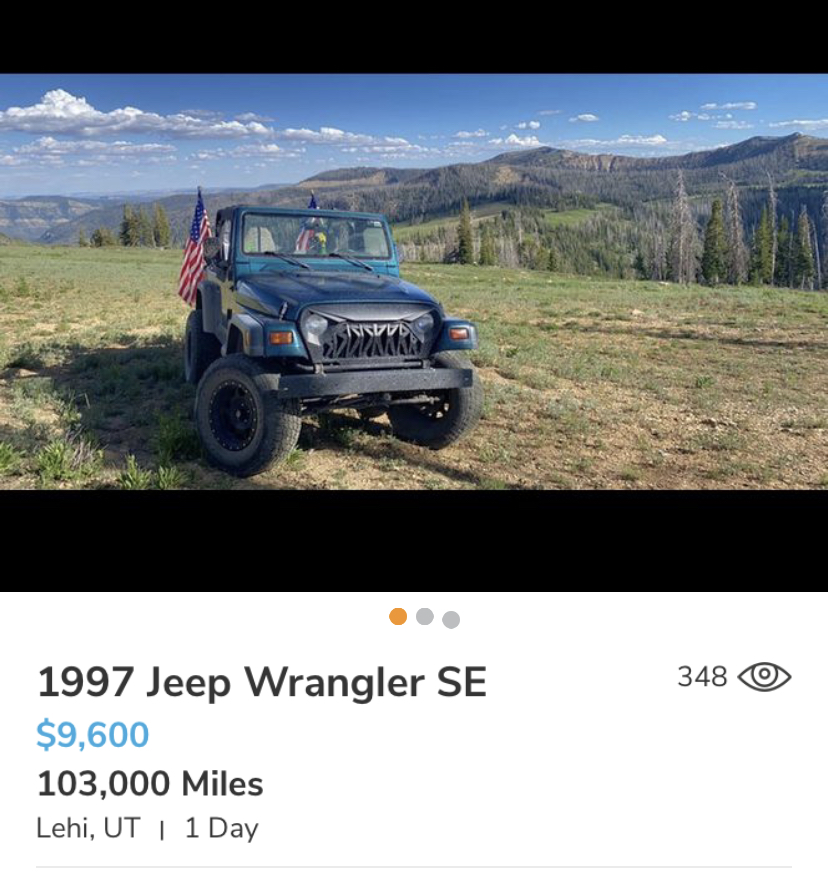The image size is (828, 879).
Task: Jump to the third photo dot
Action: (x=451, y=620)
